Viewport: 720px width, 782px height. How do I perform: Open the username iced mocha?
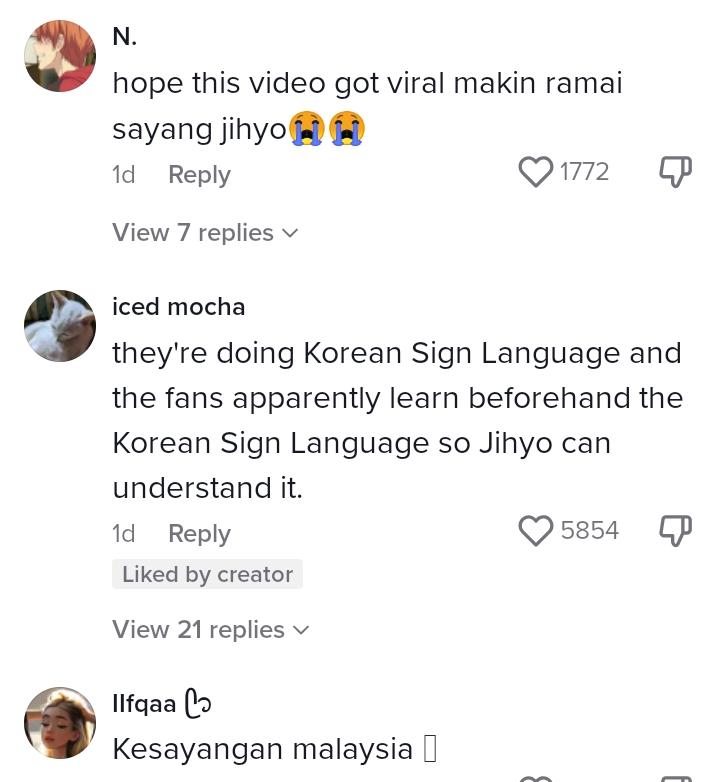178,306
